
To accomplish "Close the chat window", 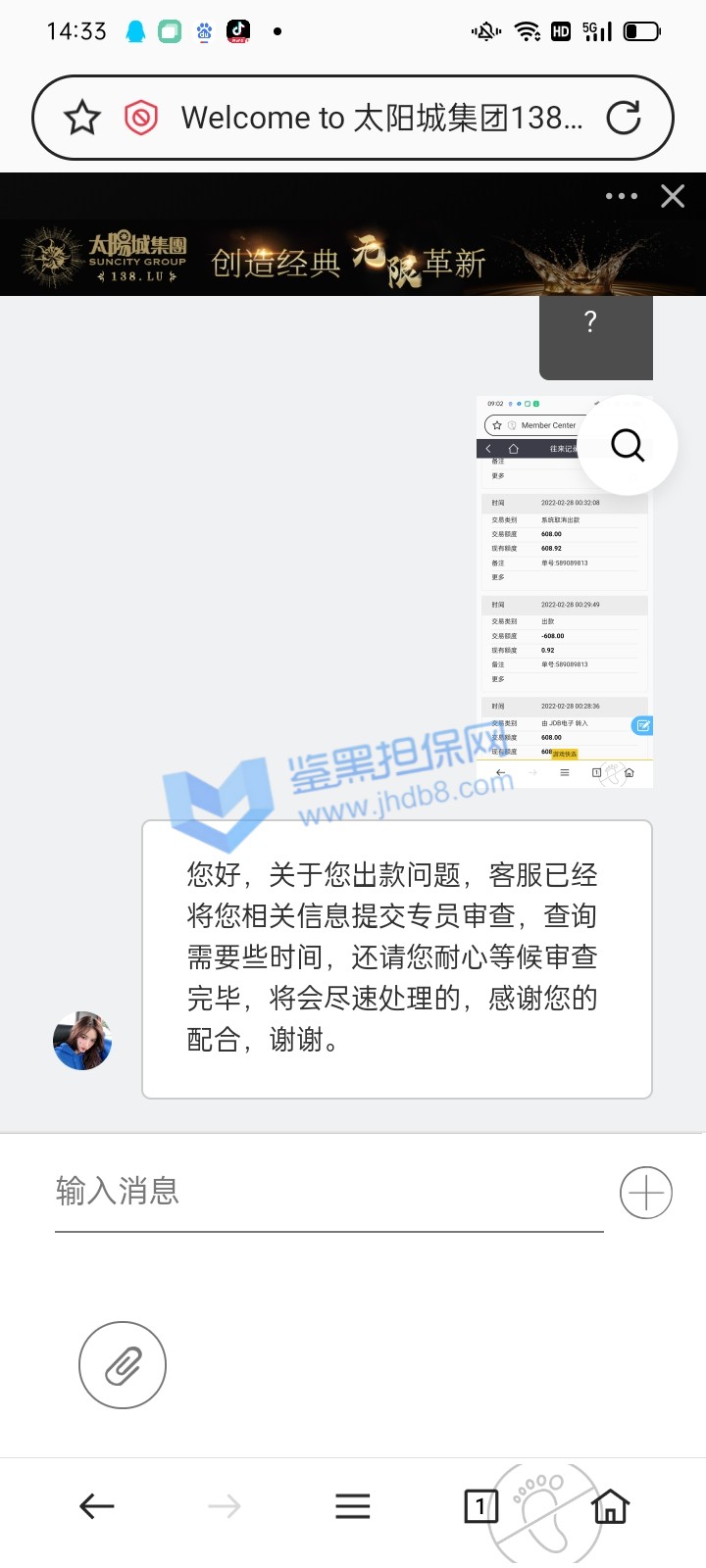I will tap(673, 196).
